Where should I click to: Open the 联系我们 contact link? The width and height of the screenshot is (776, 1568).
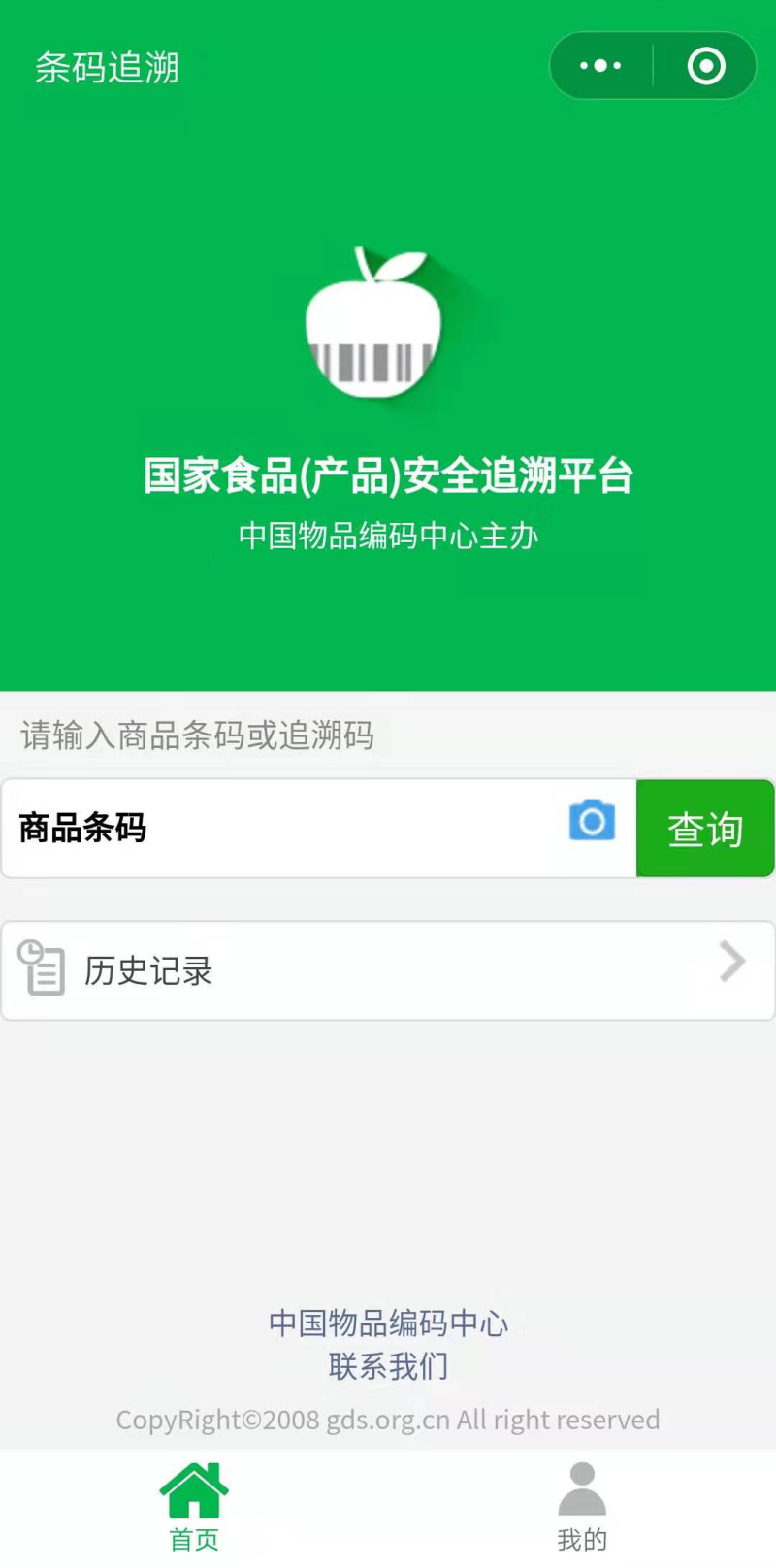click(388, 1366)
